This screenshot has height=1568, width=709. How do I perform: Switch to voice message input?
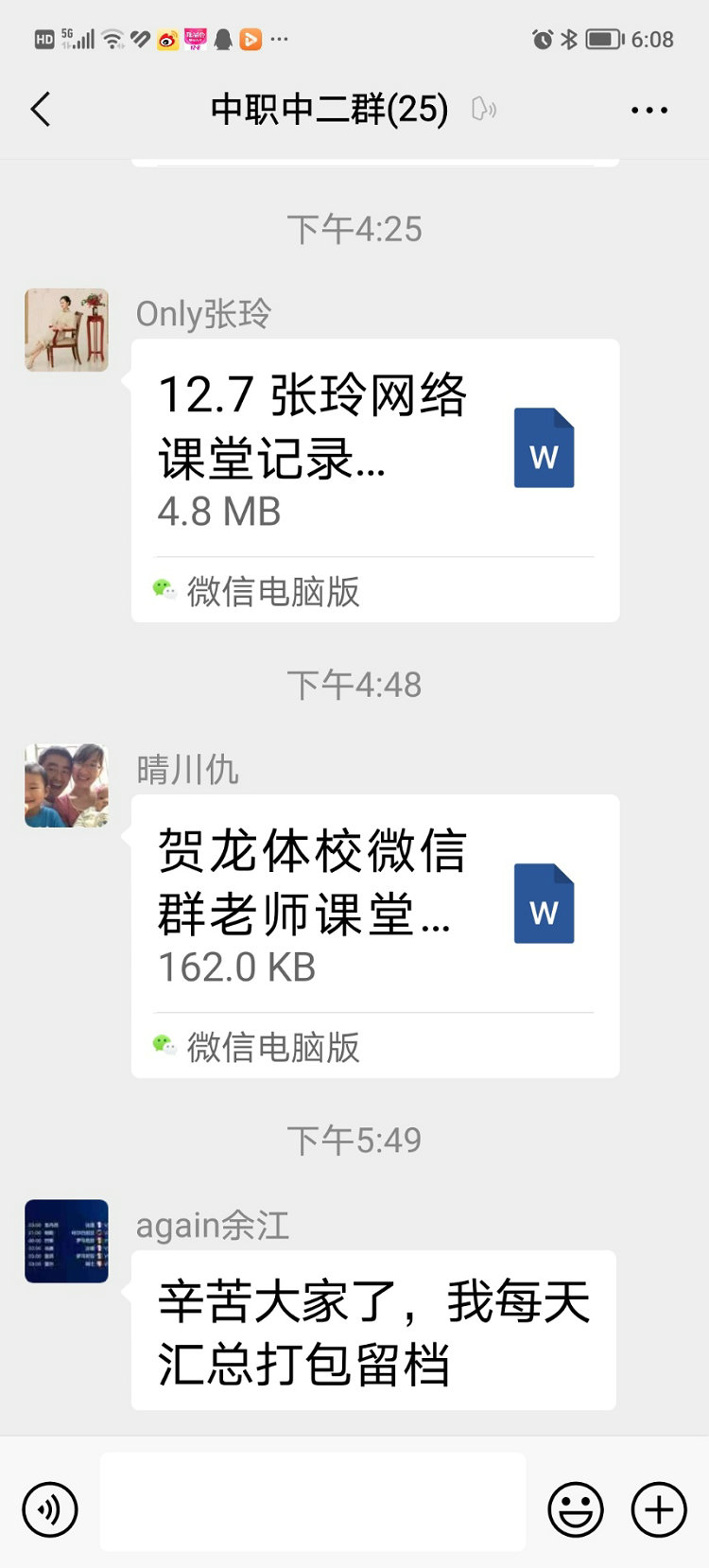pyautogui.click(x=50, y=1509)
